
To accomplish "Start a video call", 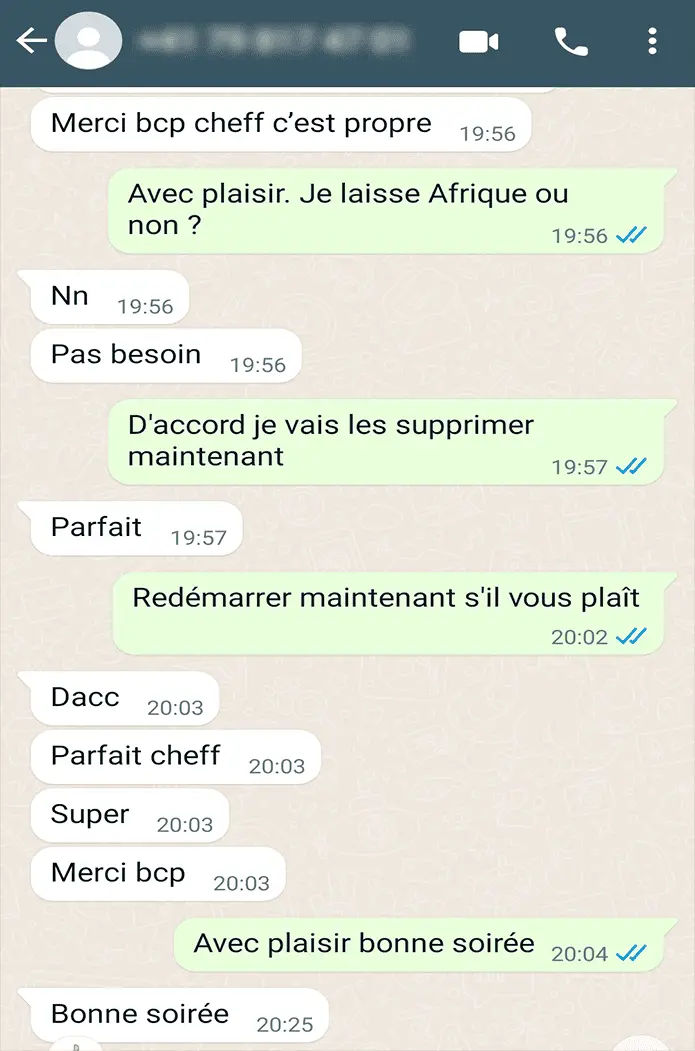I will (478, 42).
